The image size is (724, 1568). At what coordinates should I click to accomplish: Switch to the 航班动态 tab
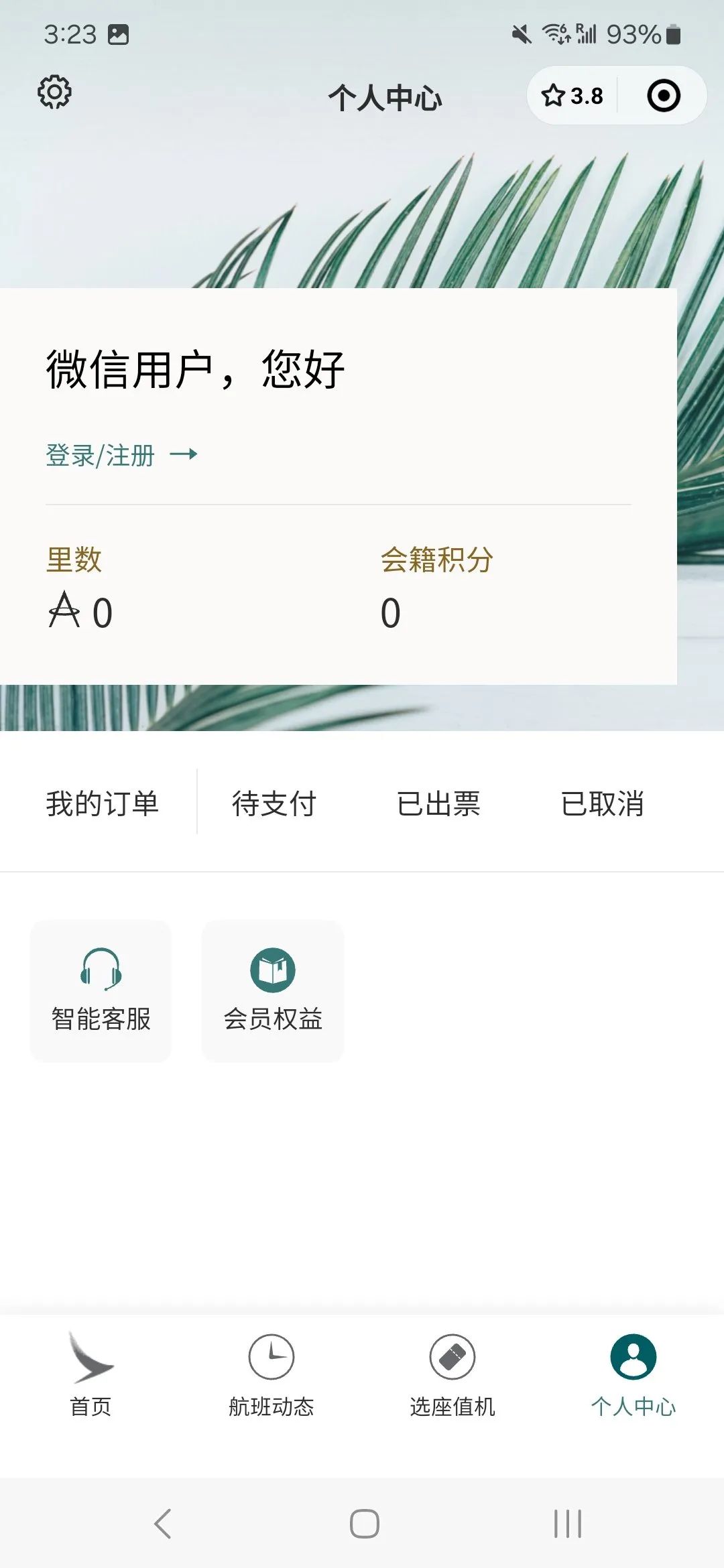[271, 1374]
